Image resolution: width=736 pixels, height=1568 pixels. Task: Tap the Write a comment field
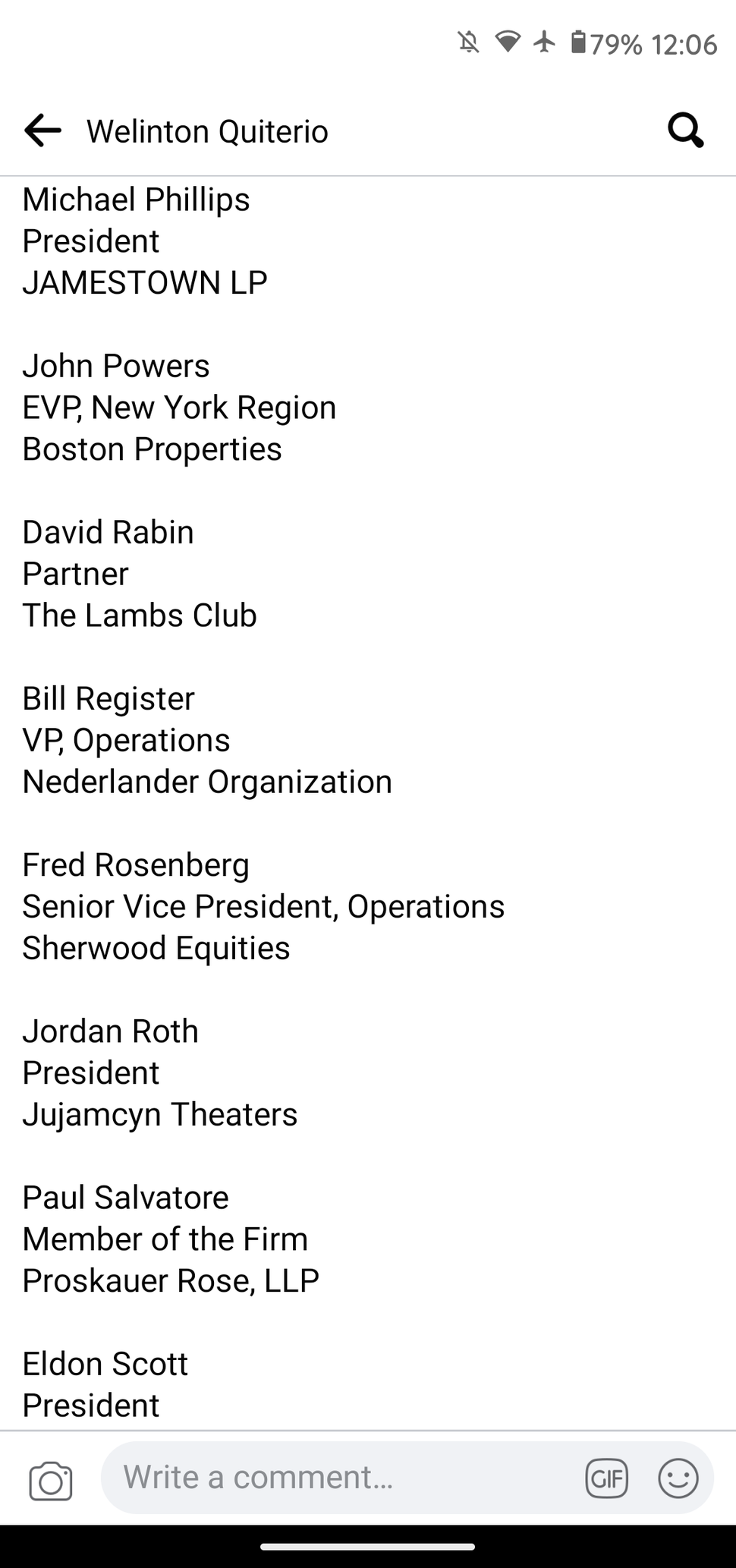341,1478
